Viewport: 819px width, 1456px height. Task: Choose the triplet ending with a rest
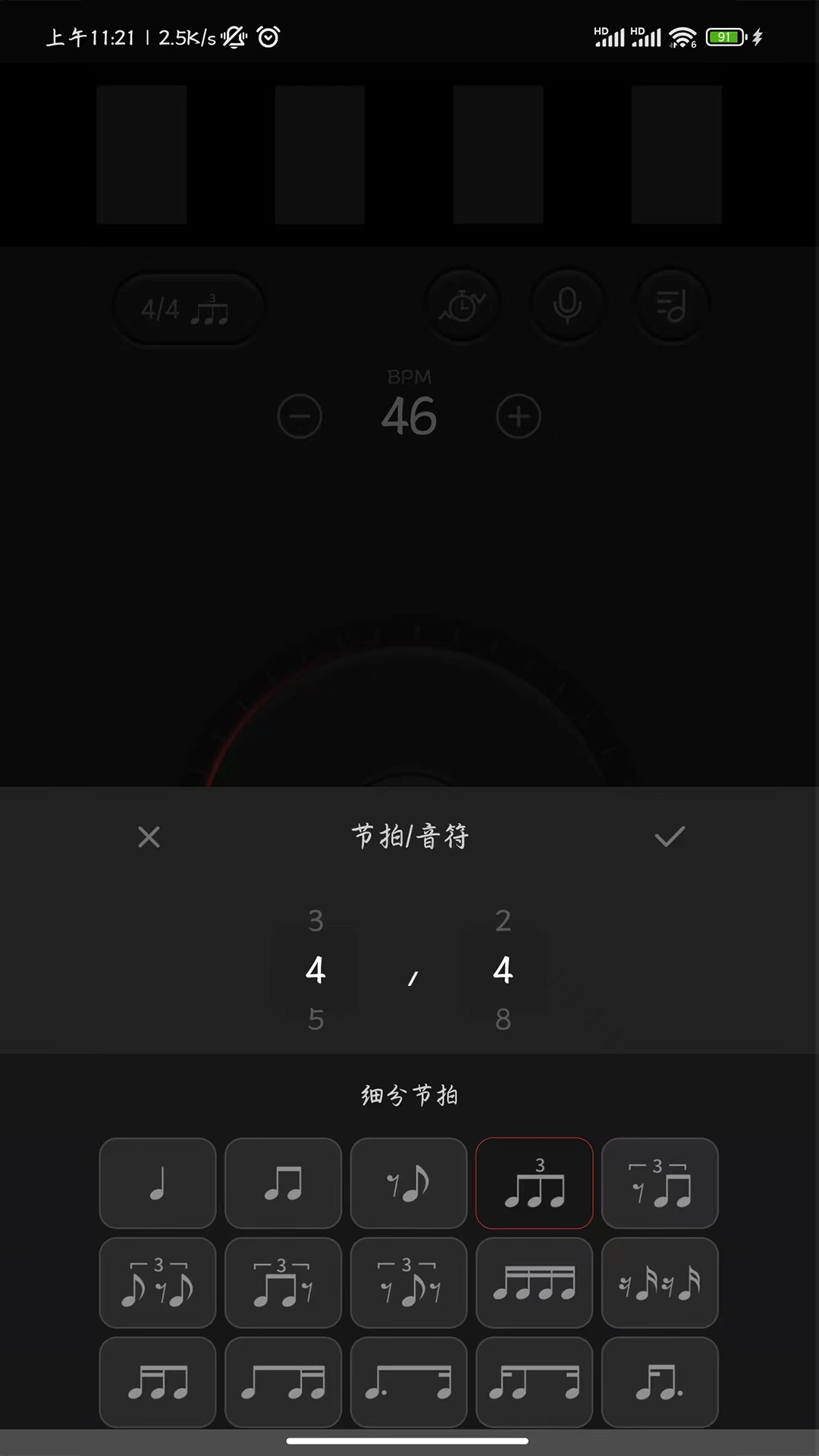click(x=283, y=1282)
